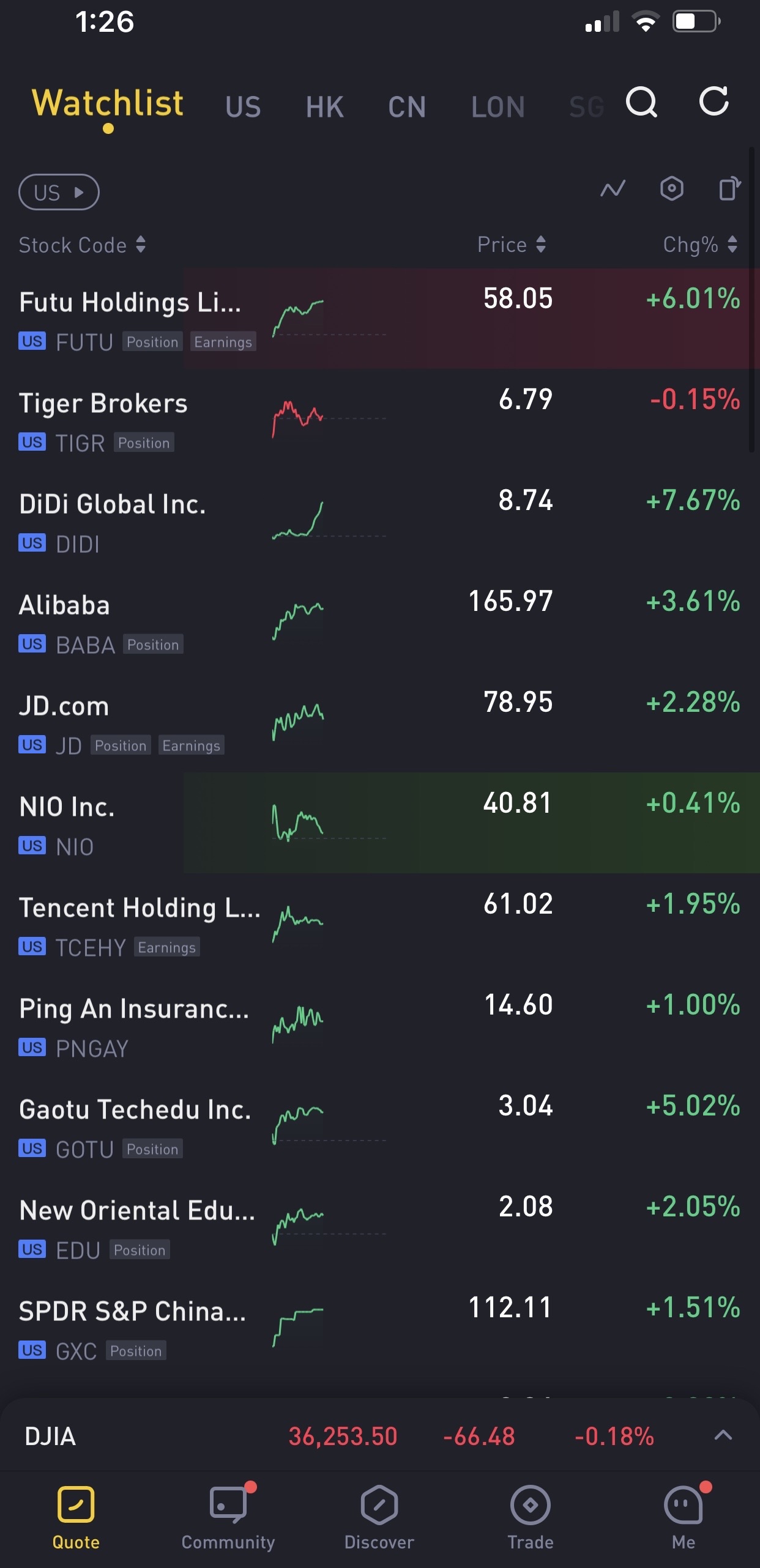Refresh the watchlist quotes
760x1568 pixels.
(713, 102)
